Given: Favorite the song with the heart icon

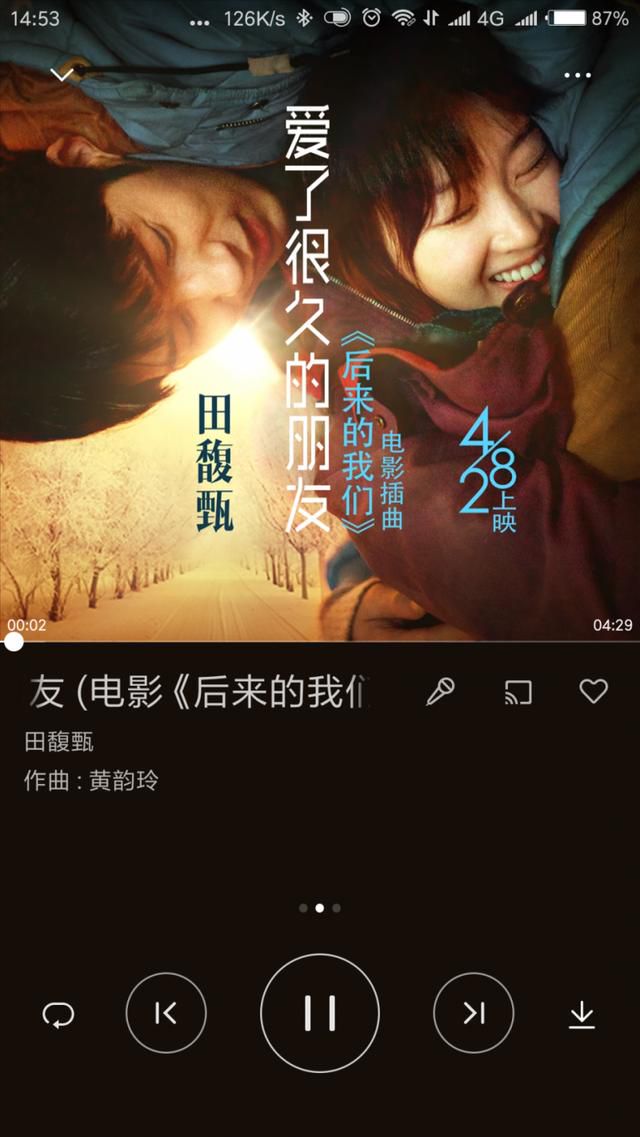Looking at the screenshot, I should coord(594,691).
